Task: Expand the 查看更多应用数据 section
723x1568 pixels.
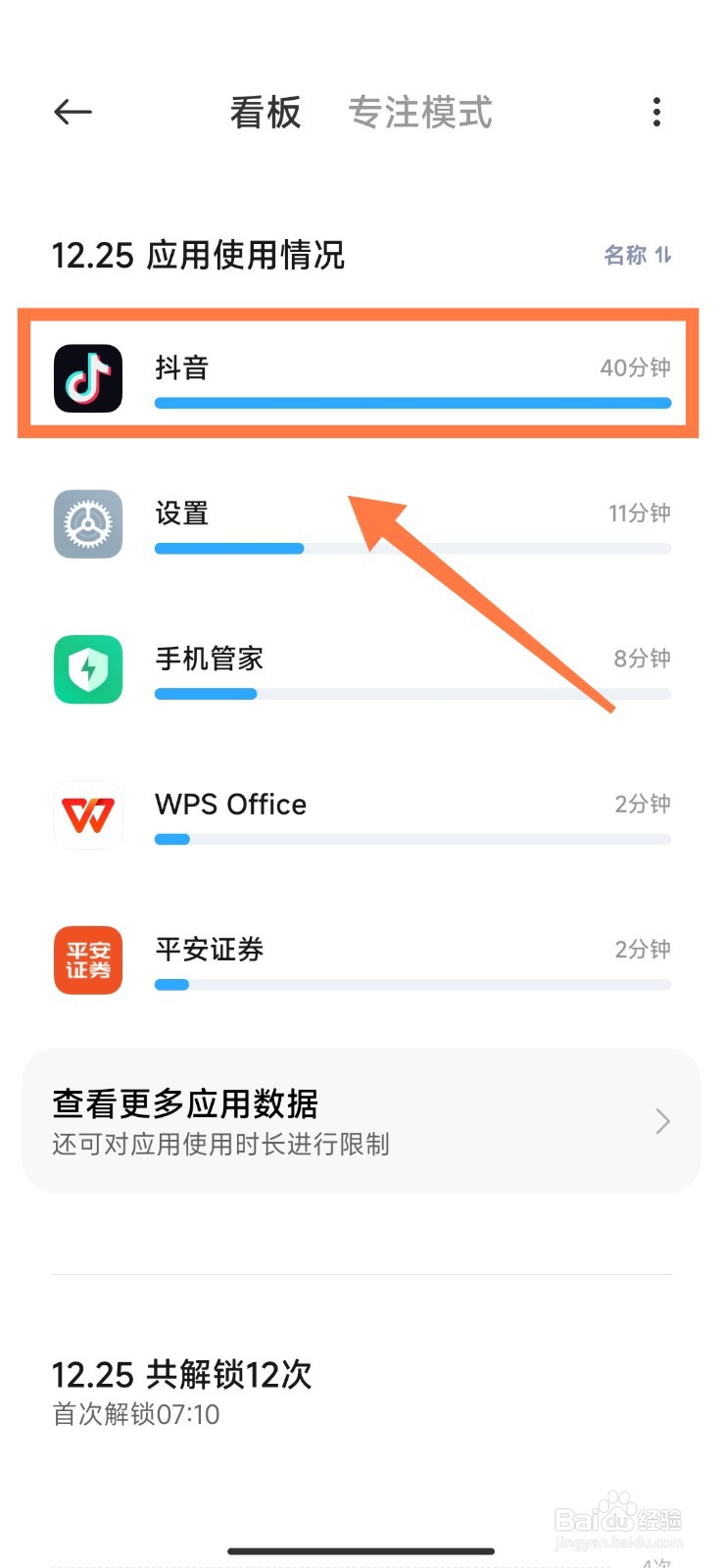Action: (x=361, y=1120)
